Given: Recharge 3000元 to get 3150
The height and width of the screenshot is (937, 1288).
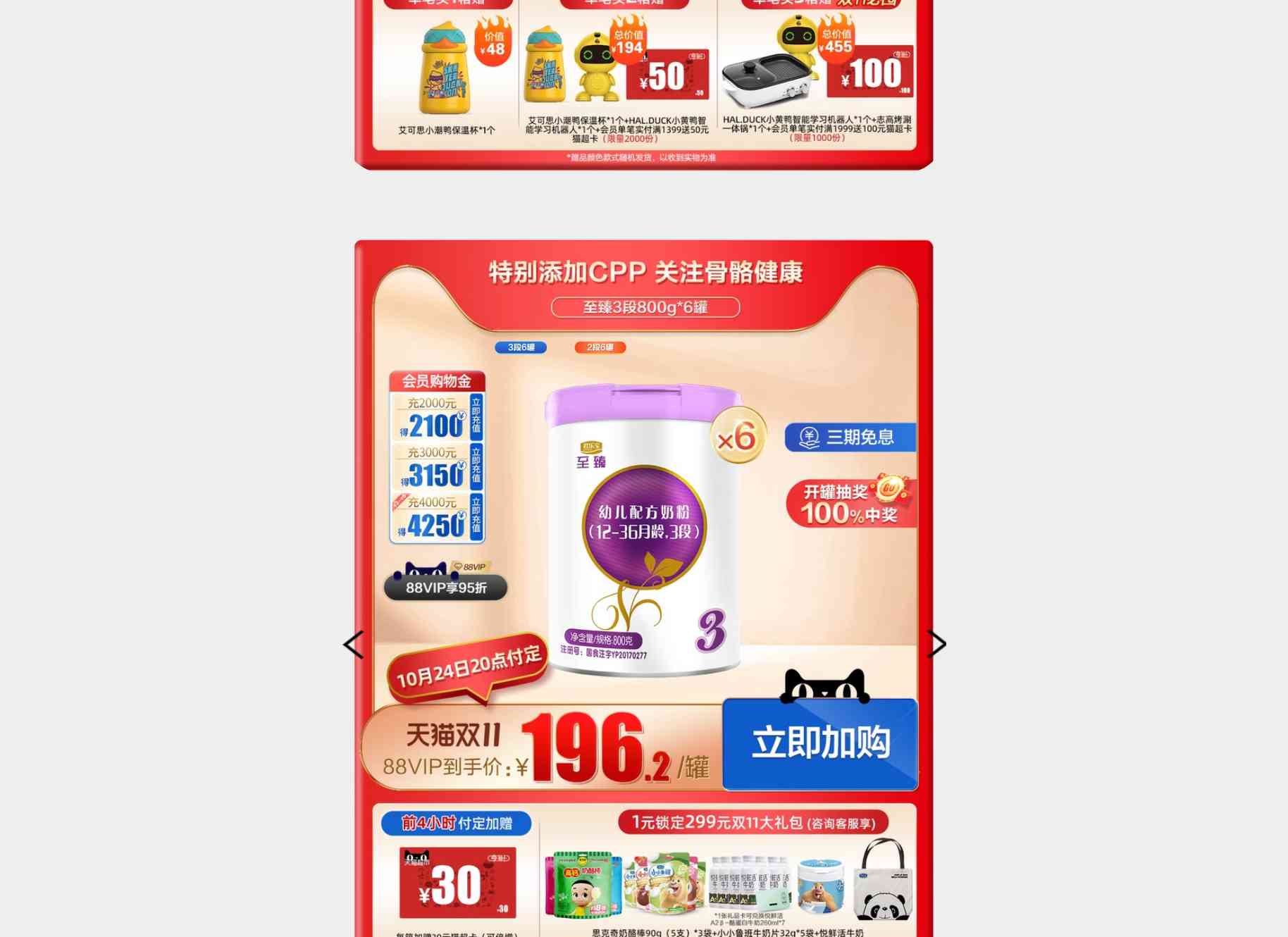Looking at the screenshot, I should 476,466.
